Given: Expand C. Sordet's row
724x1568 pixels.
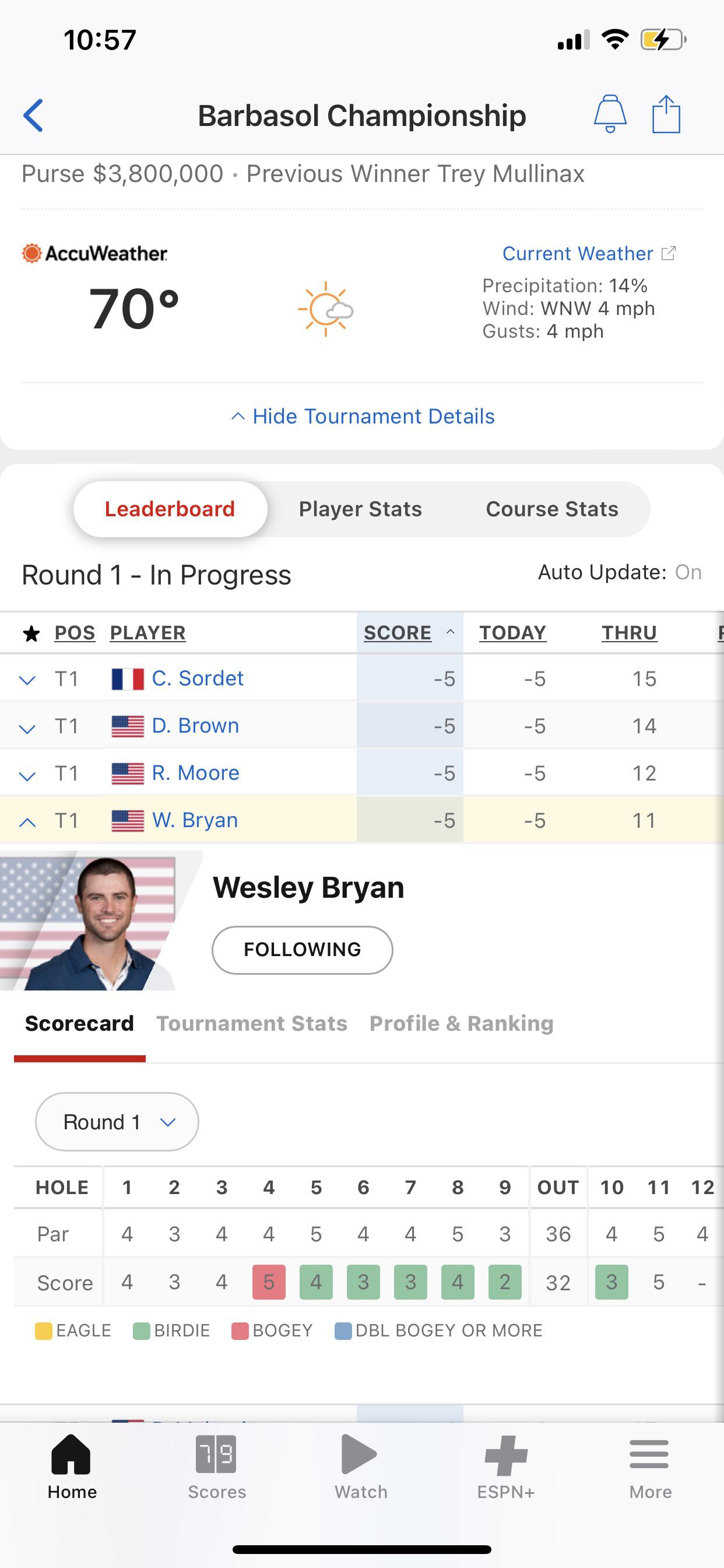Looking at the screenshot, I should [27, 680].
